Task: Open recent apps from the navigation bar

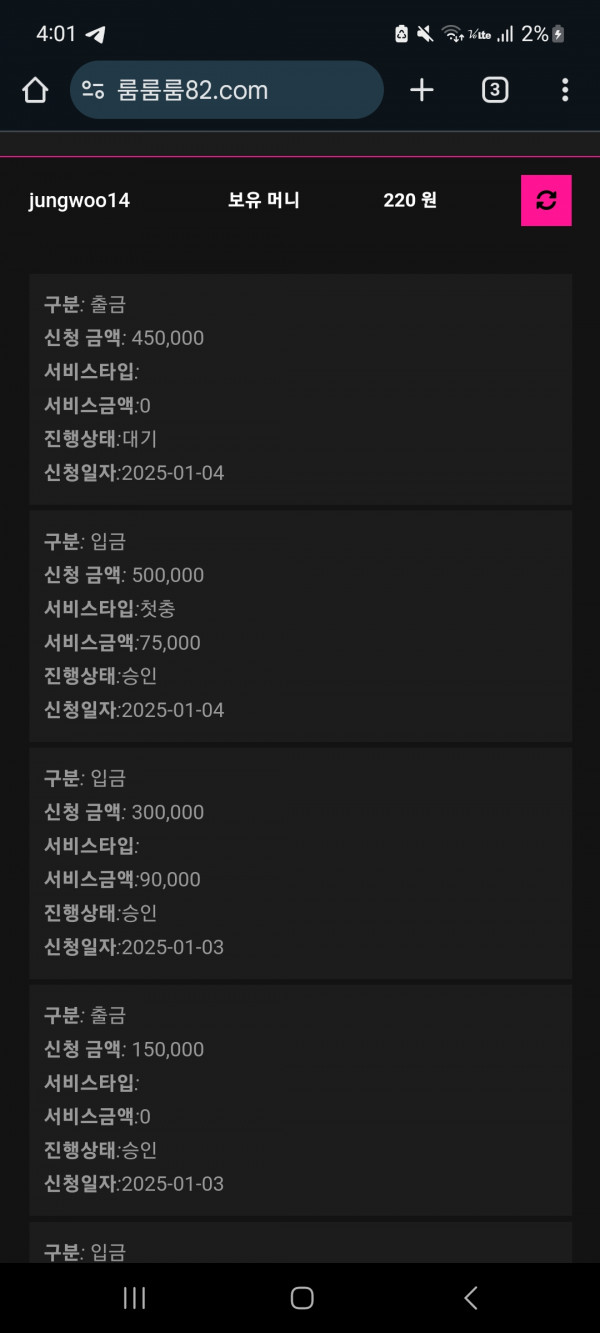Action: coord(134,1298)
